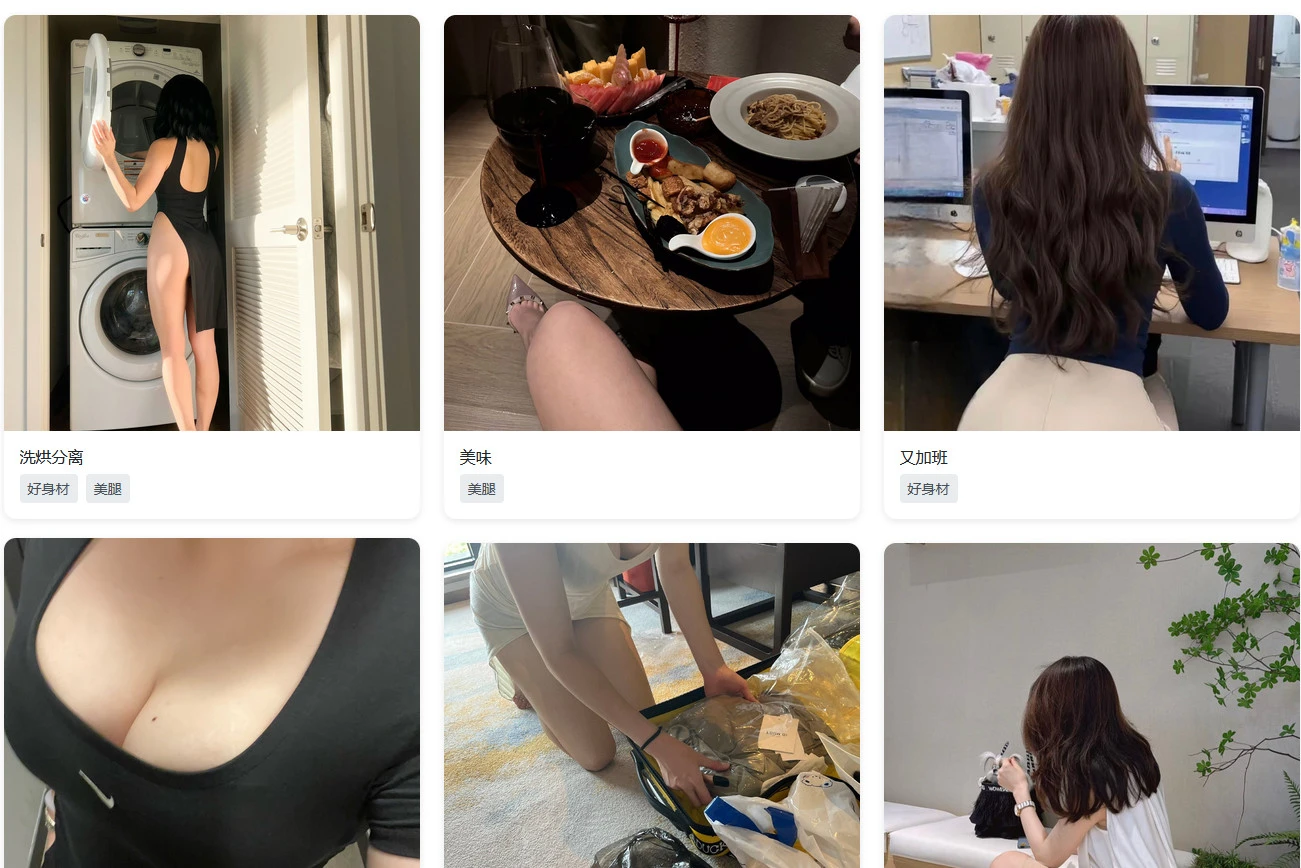This screenshot has width=1301, height=868.
Task: Select the 美腿 tag under 洗烘分离
Action: pos(107,489)
